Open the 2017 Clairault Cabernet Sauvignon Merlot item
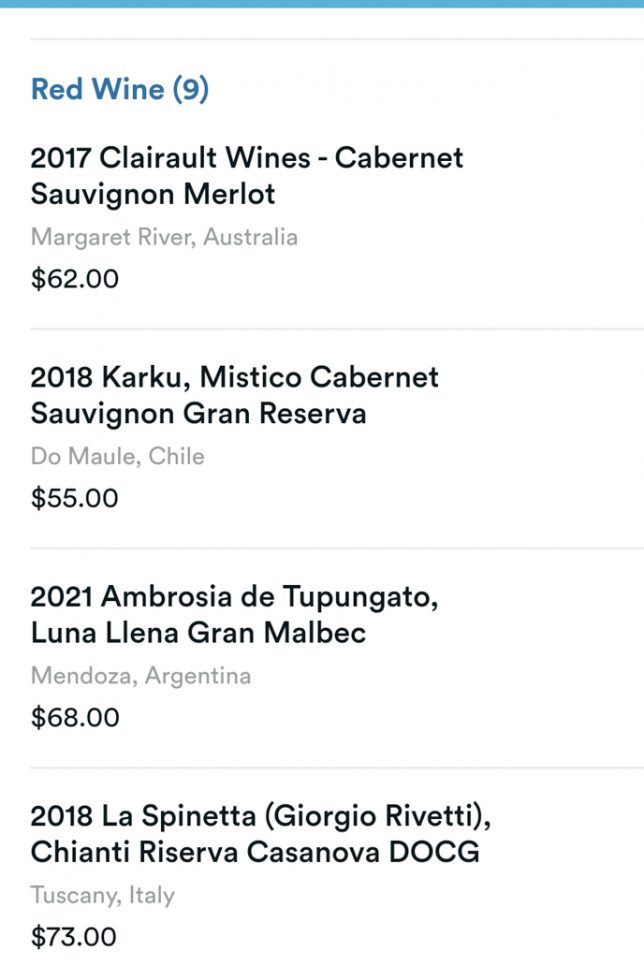The height and width of the screenshot is (966, 644). coord(247,175)
